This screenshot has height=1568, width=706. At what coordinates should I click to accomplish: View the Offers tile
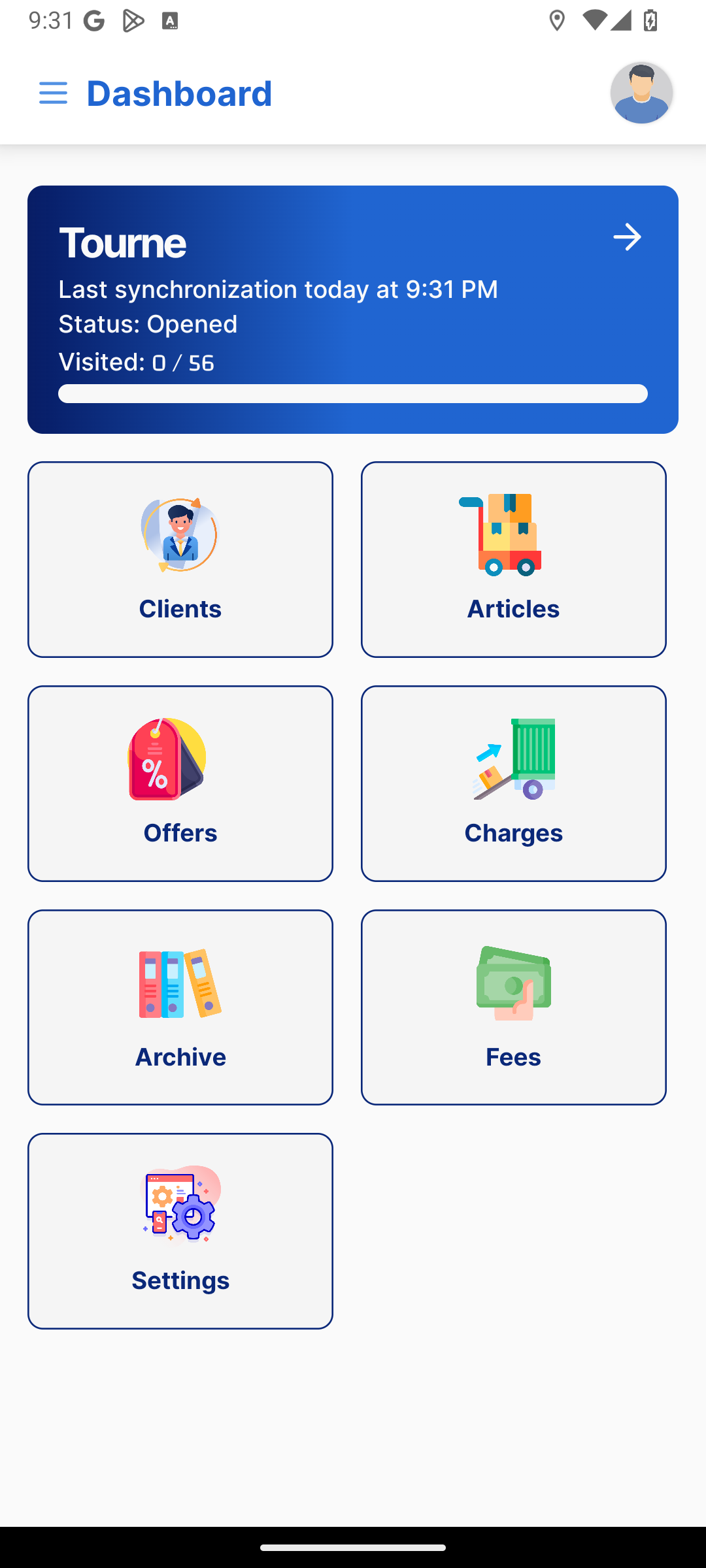(x=180, y=783)
